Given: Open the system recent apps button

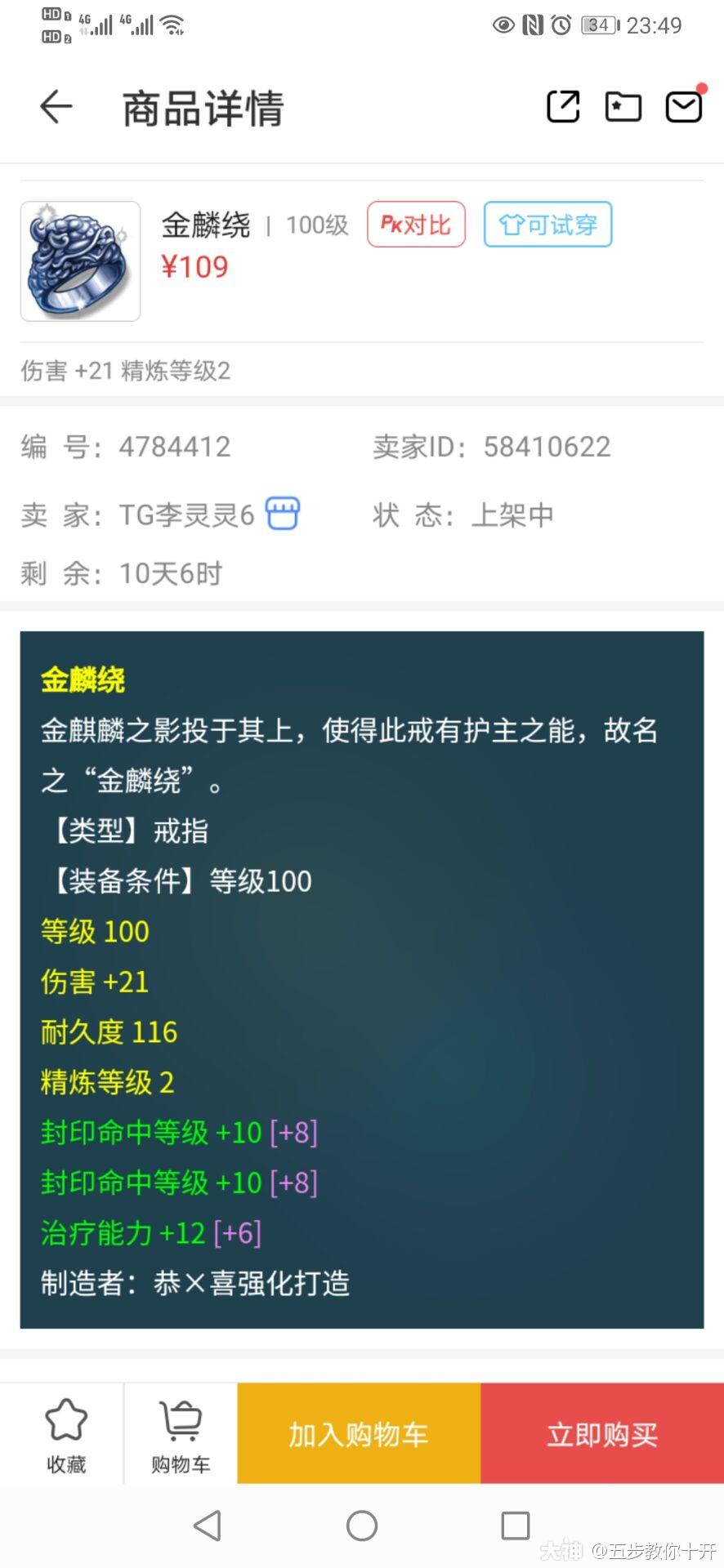Looking at the screenshot, I should pyautogui.click(x=515, y=1525).
